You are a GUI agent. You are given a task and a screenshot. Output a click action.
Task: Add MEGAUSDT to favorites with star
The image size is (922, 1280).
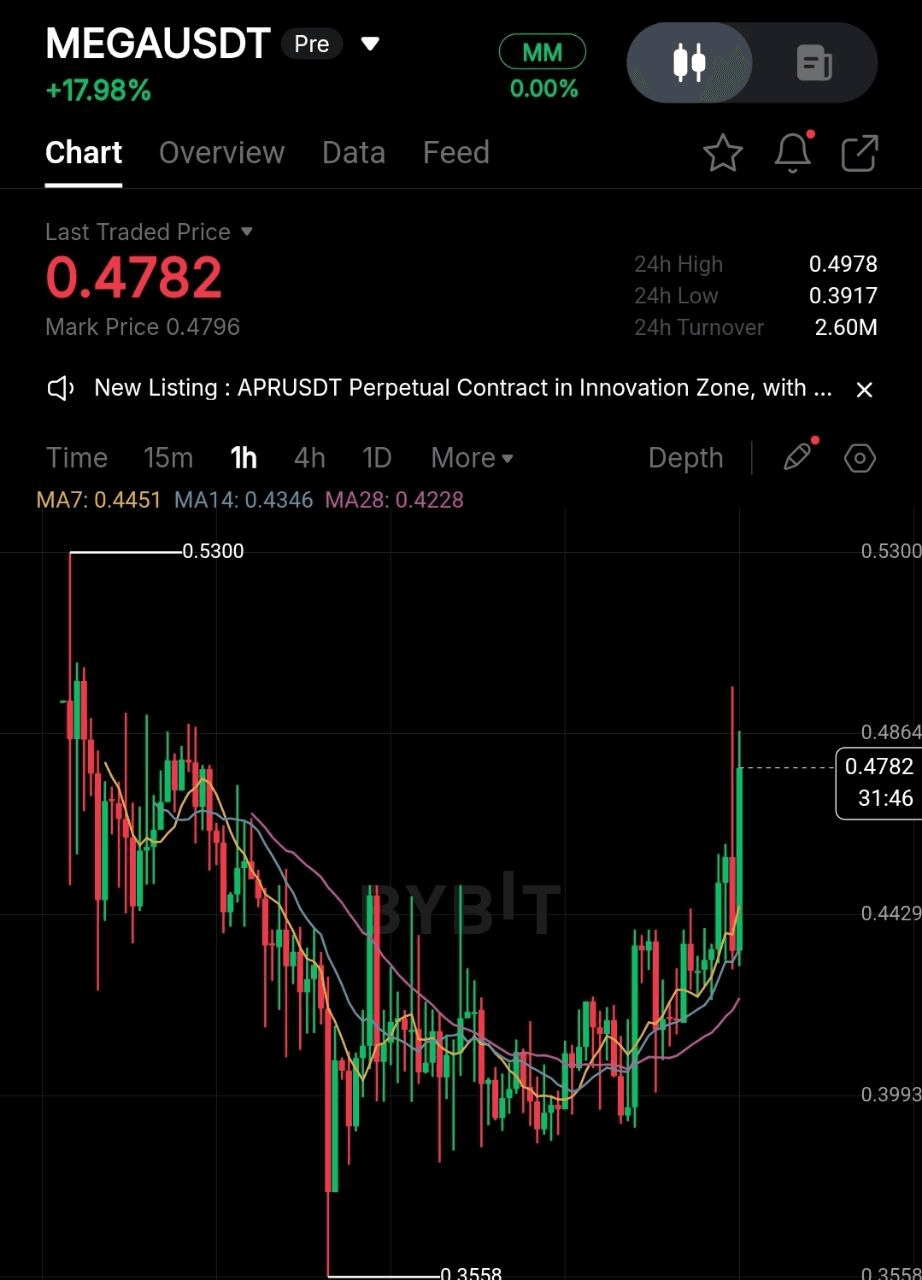[722, 154]
